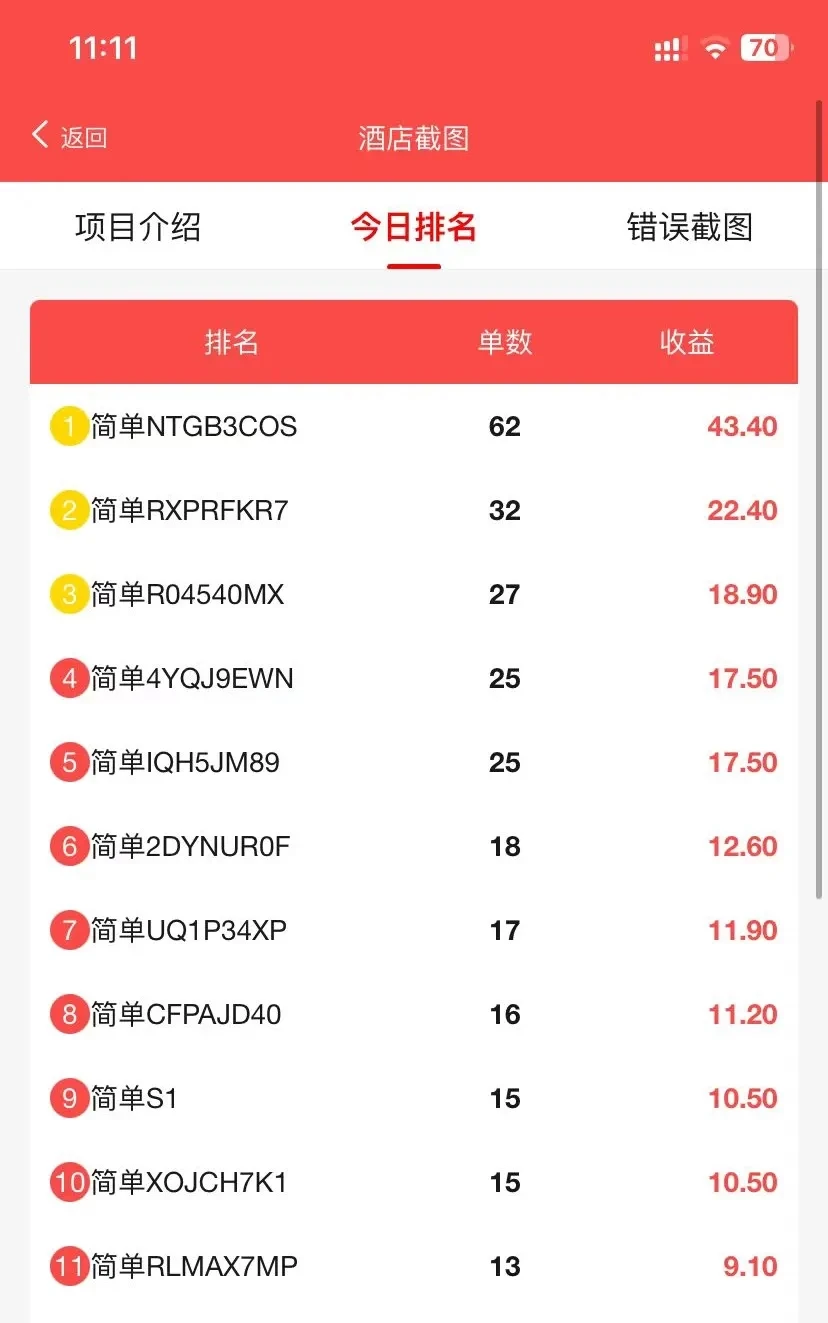Screen dimensions: 828x1323
Task: Tap the back arrow chevron icon
Action: (39, 133)
